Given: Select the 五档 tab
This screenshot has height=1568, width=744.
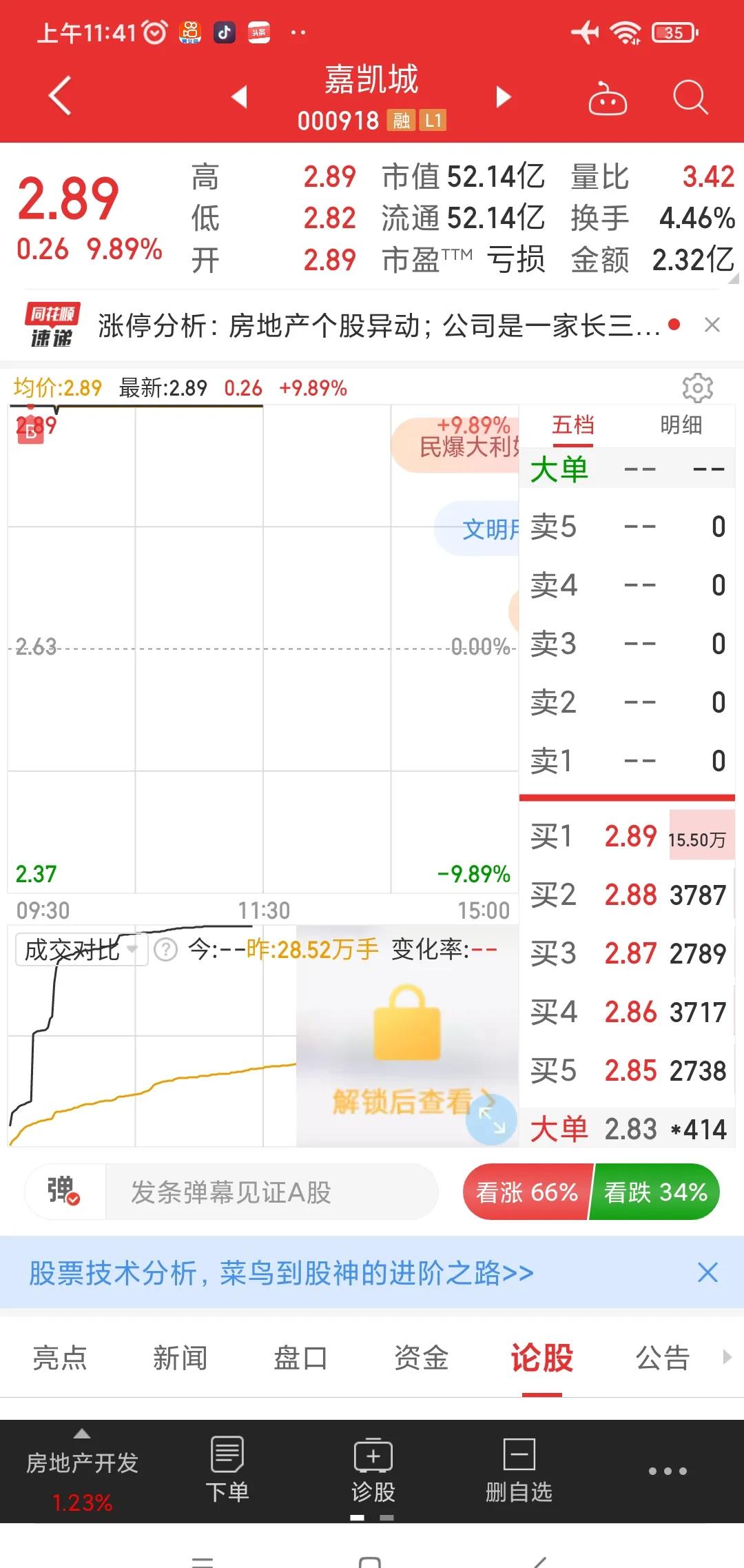Looking at the screenshot, I should [x=572, y=425].
